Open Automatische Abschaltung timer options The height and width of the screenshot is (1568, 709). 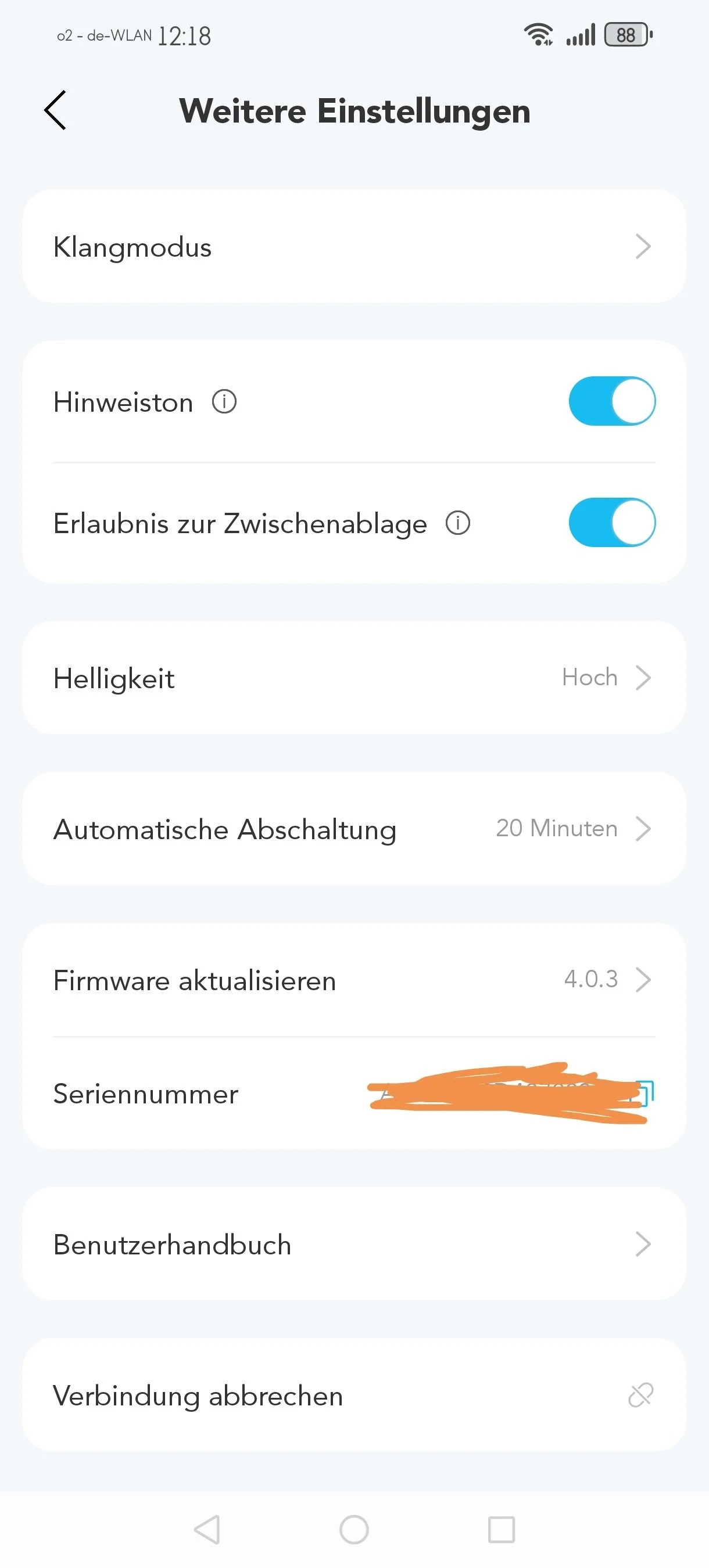(354, 829)
